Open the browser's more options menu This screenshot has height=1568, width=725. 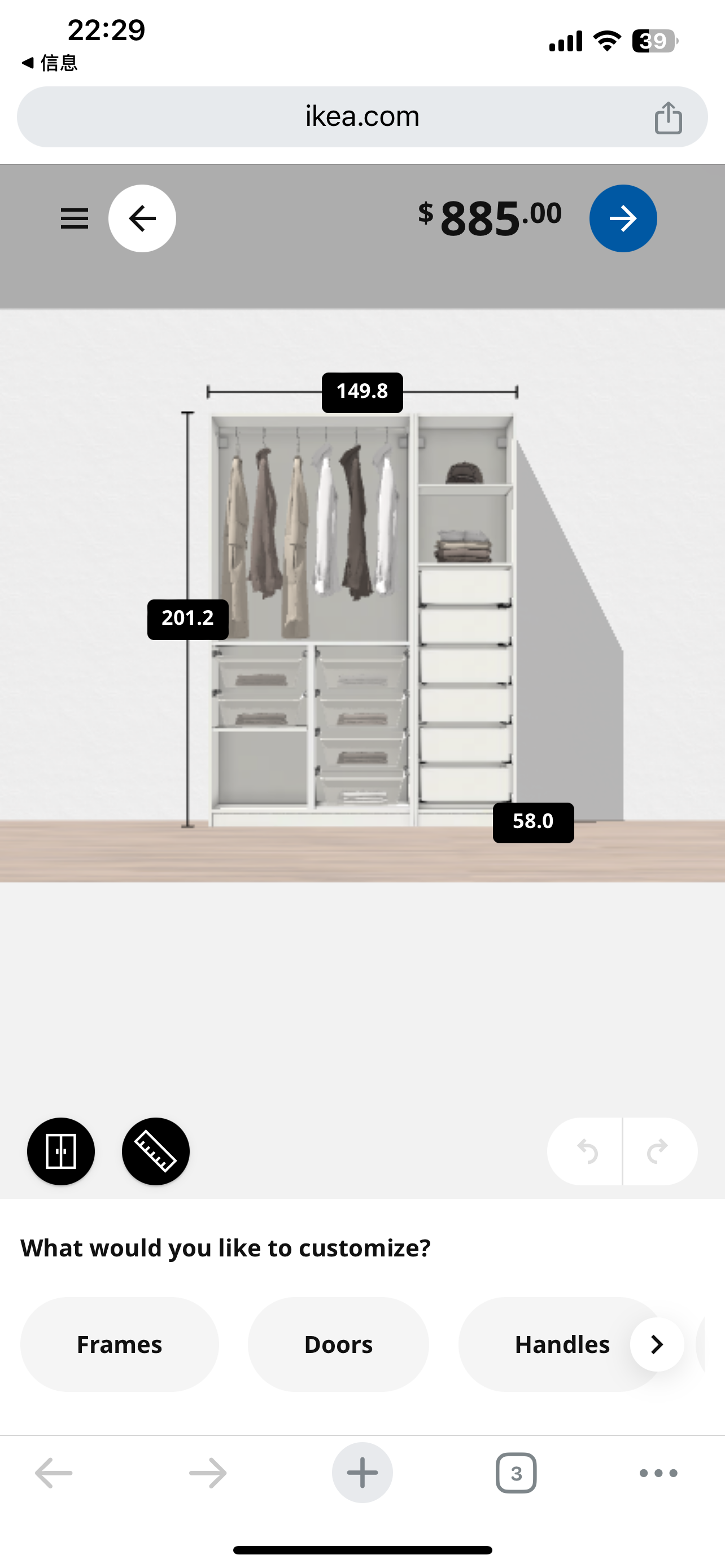click(658, 1473)
